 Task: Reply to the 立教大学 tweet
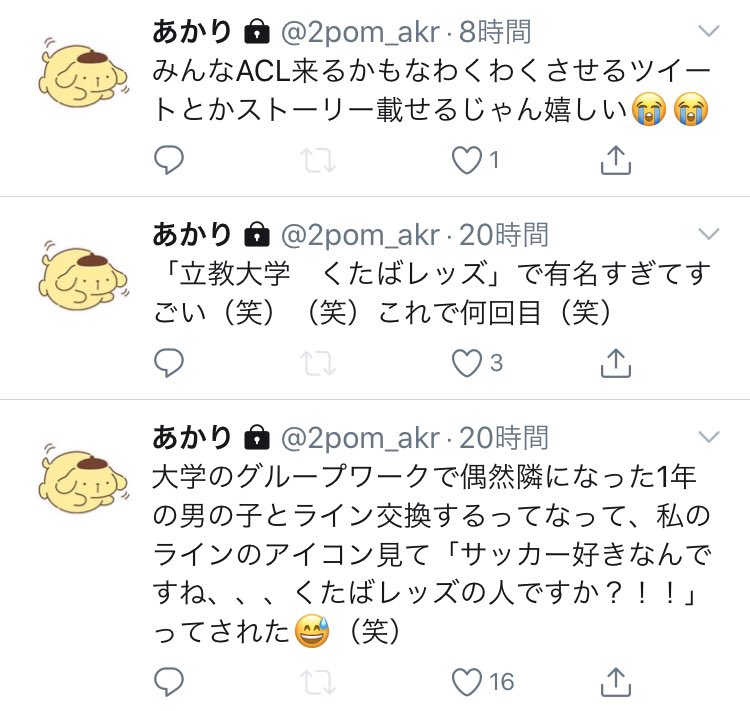(169, 363)
